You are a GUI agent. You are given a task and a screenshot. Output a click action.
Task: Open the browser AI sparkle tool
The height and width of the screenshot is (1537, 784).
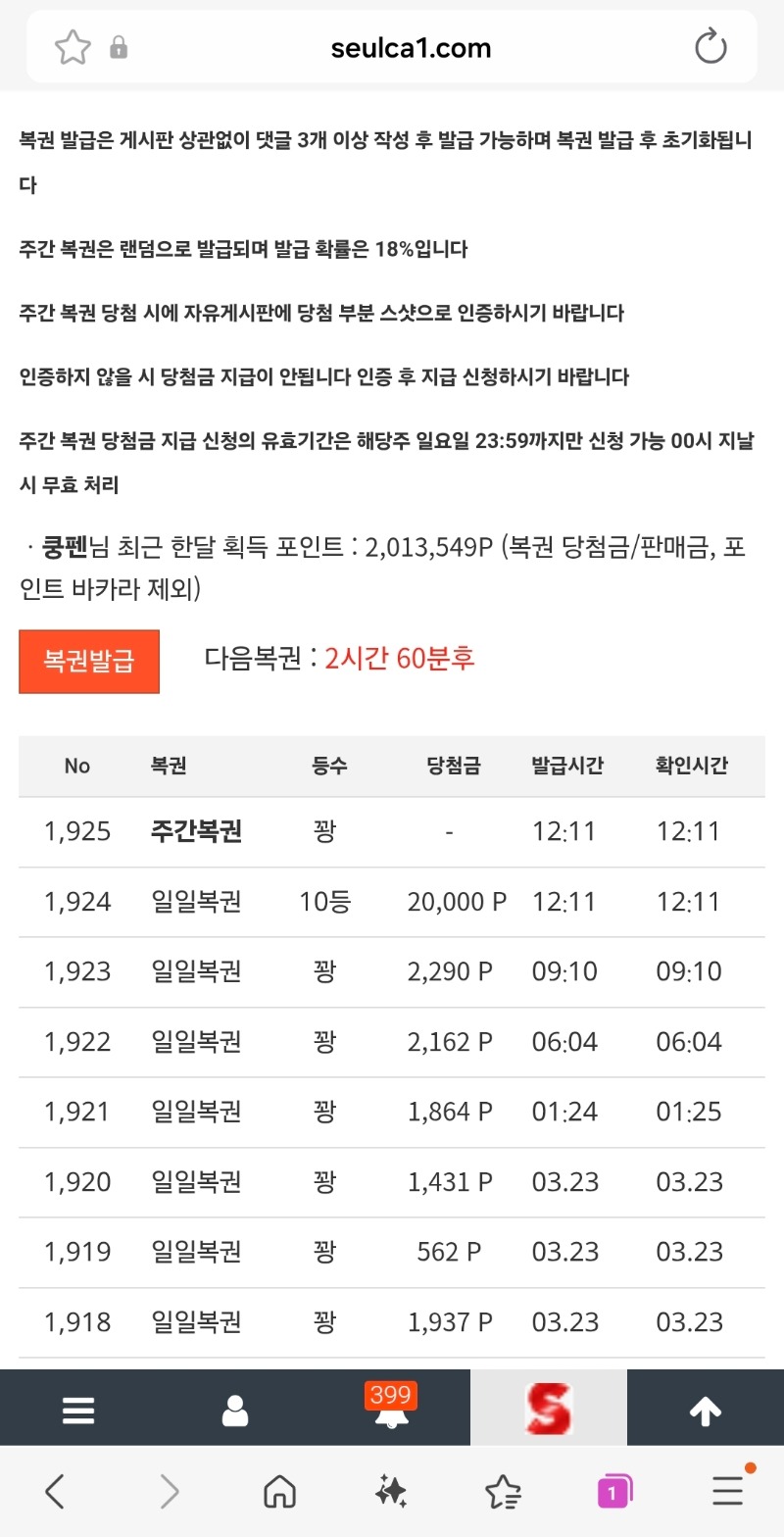(x=391, y=1492)
